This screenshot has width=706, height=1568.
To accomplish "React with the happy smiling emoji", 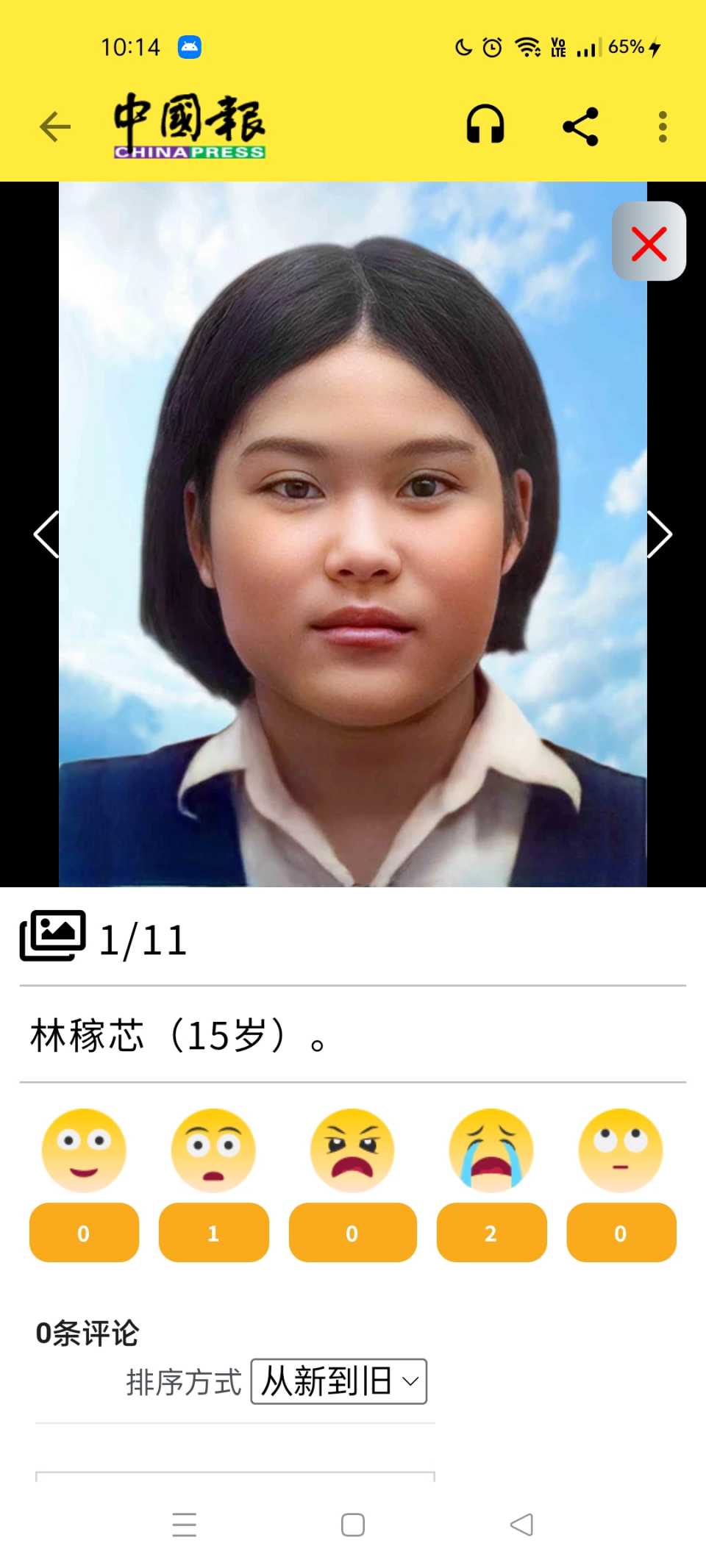I will pos(84,1150).
